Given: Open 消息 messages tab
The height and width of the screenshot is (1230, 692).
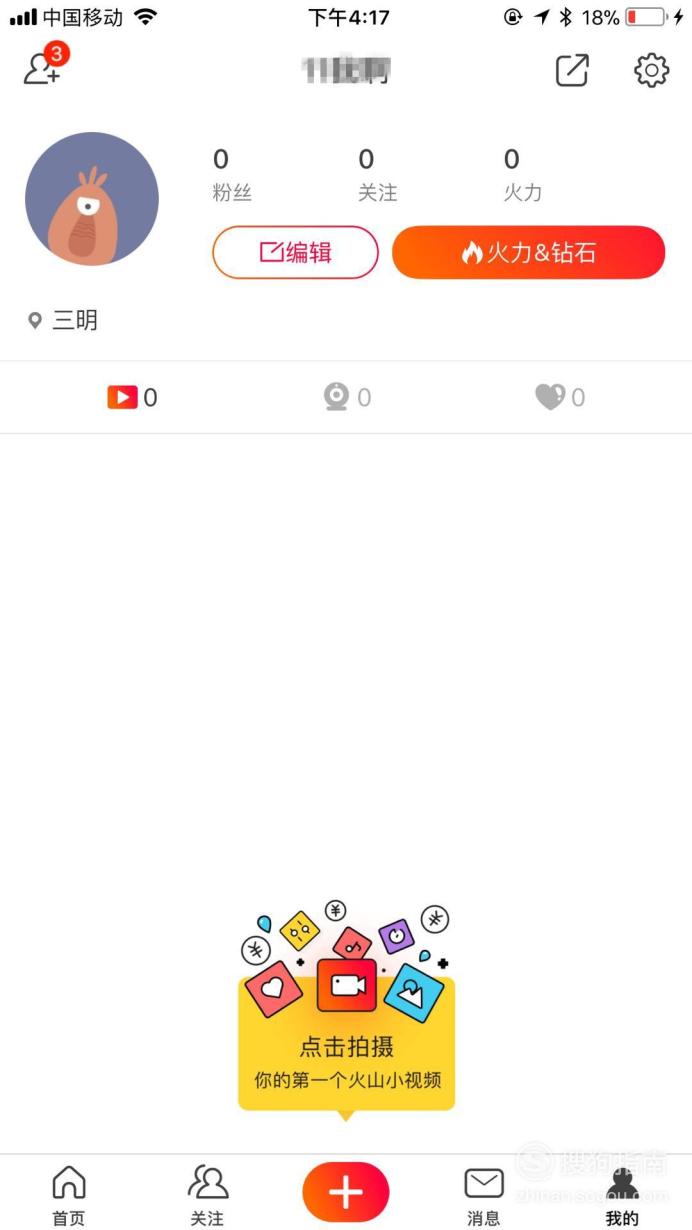Looking at the screenshot, I should click(484, 1195).
